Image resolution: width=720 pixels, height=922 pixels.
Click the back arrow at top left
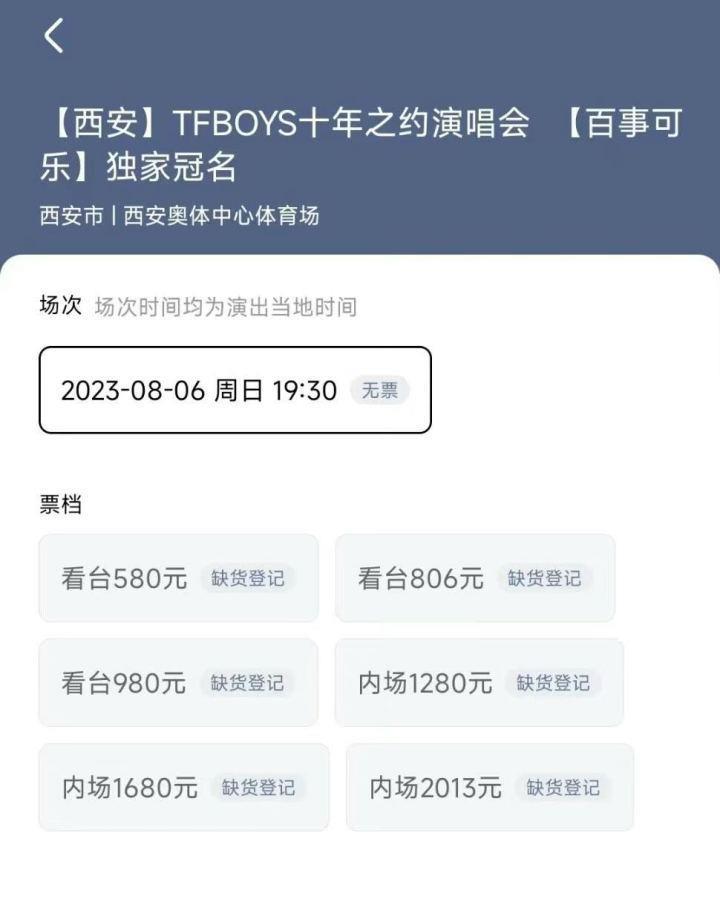[52, 36]
